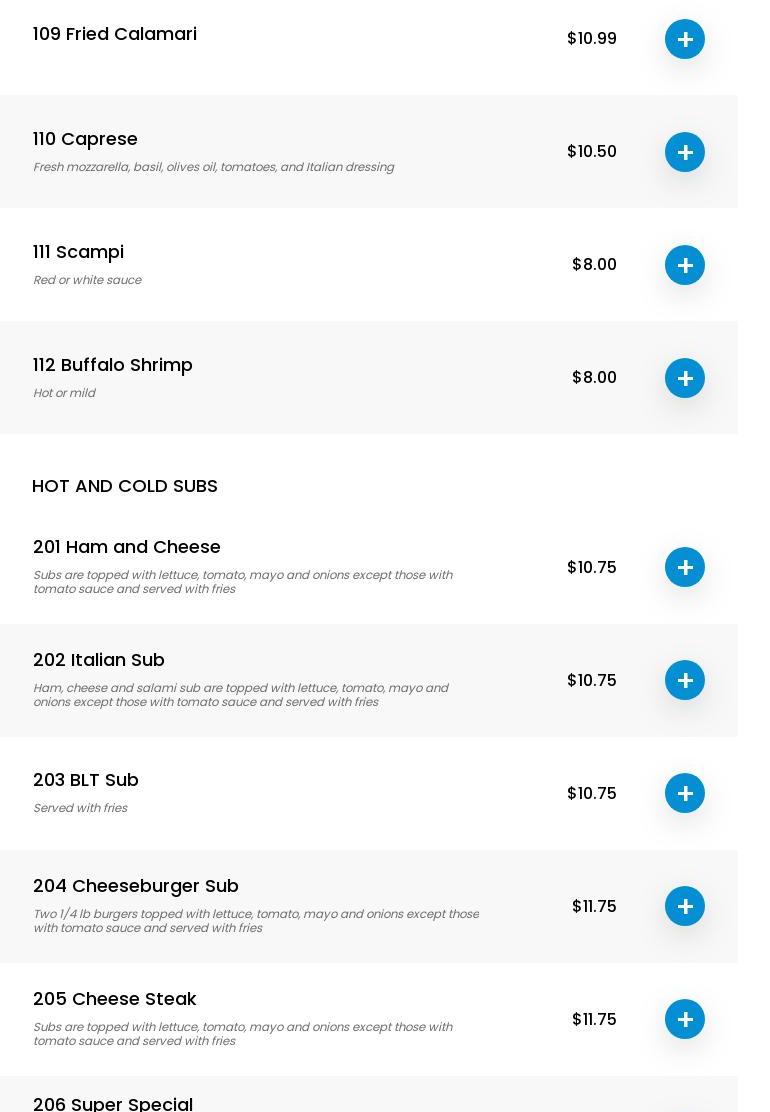Image resolution: width=770 pixels, height=1112 pixels.
Task: Add 112 Buffalo Shrimp to cart
Action: (x=685, y=378)
